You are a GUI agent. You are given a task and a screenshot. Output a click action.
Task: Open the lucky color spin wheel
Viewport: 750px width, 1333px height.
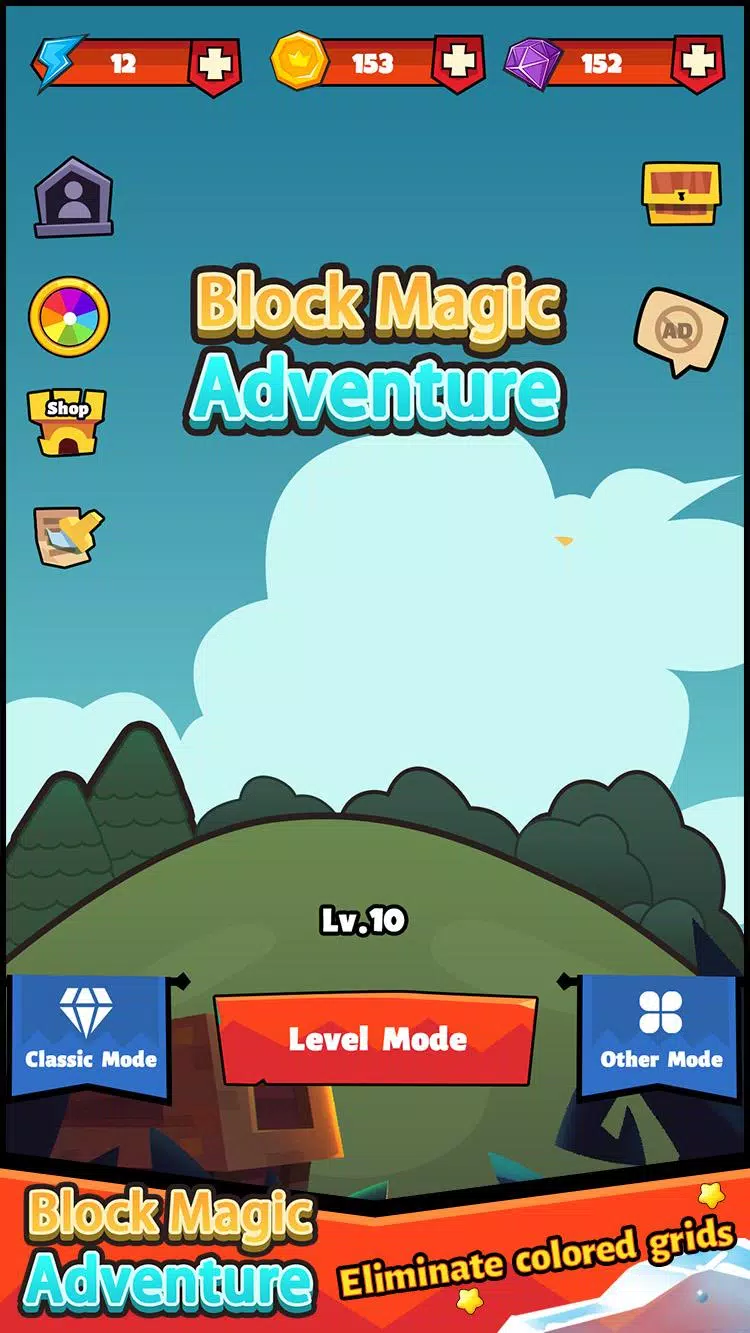69,317
